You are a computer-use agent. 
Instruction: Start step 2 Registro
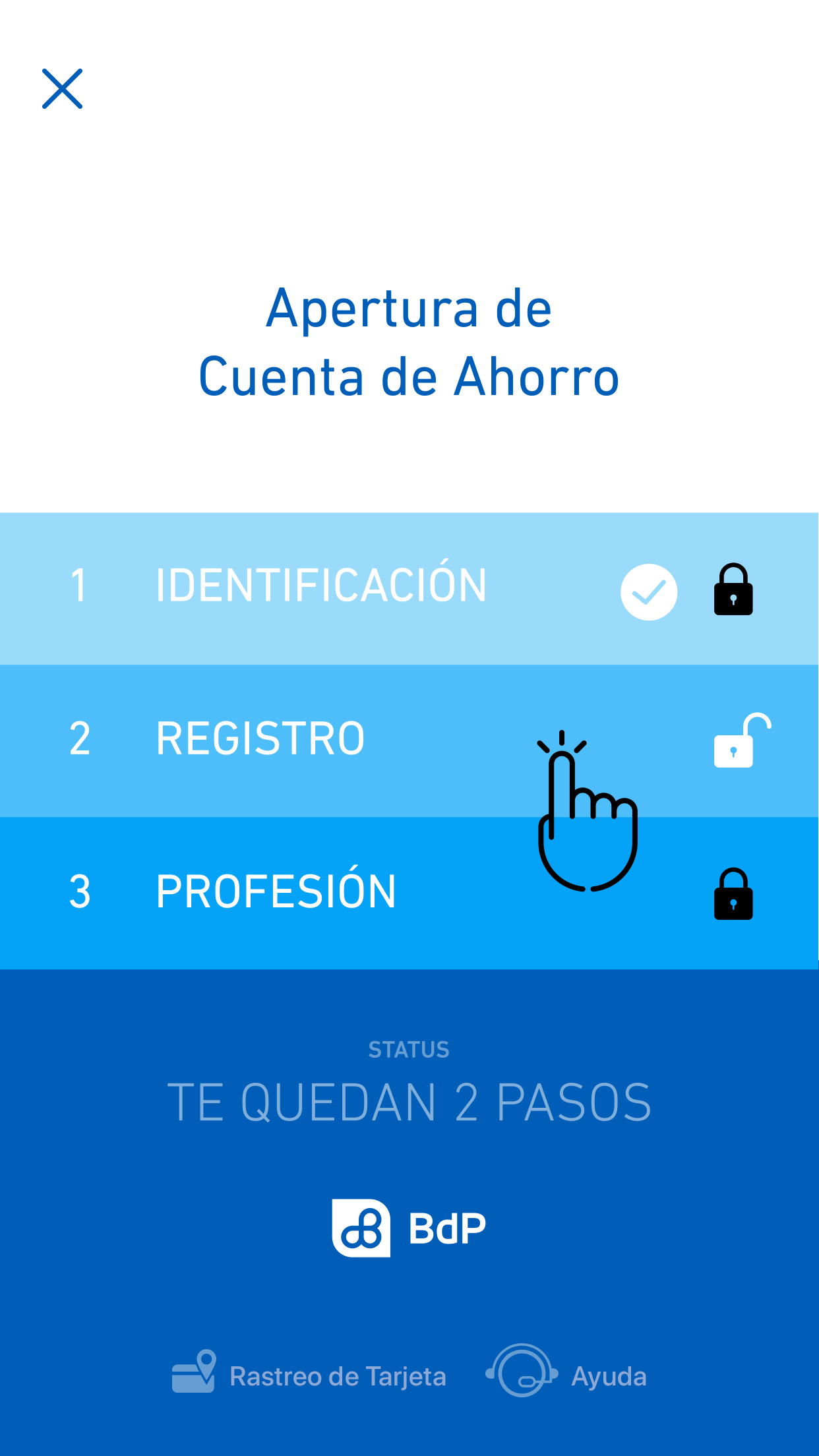(261, 739)
